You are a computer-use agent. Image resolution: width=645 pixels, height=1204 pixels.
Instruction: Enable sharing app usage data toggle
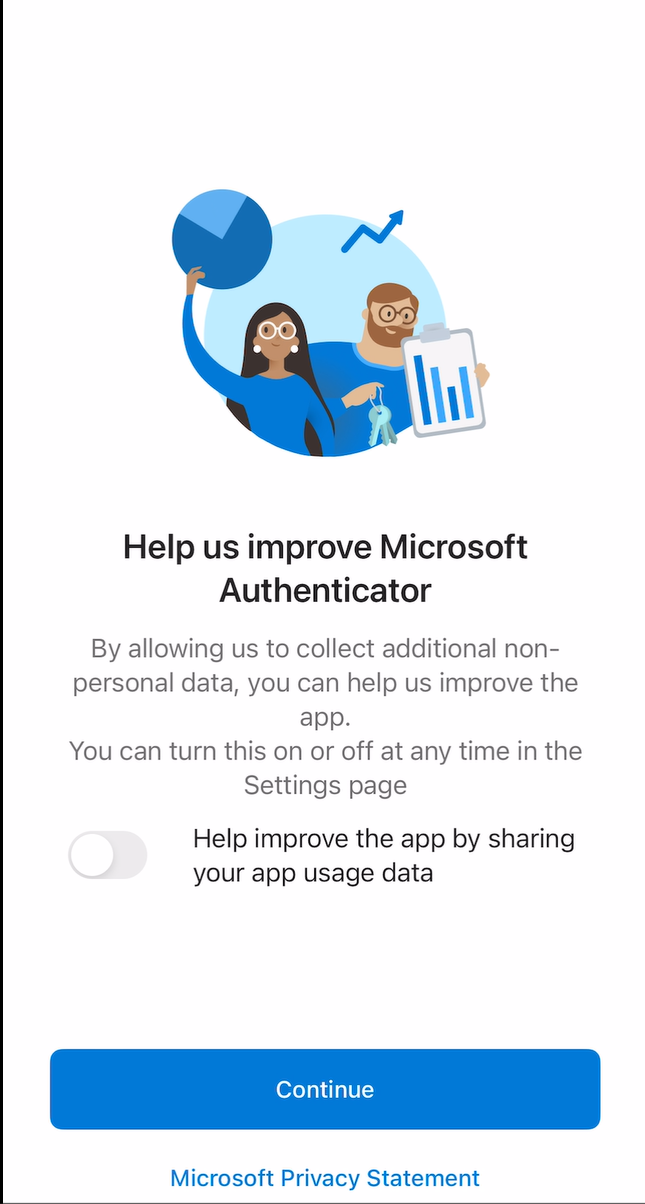(x=108, y=855)
